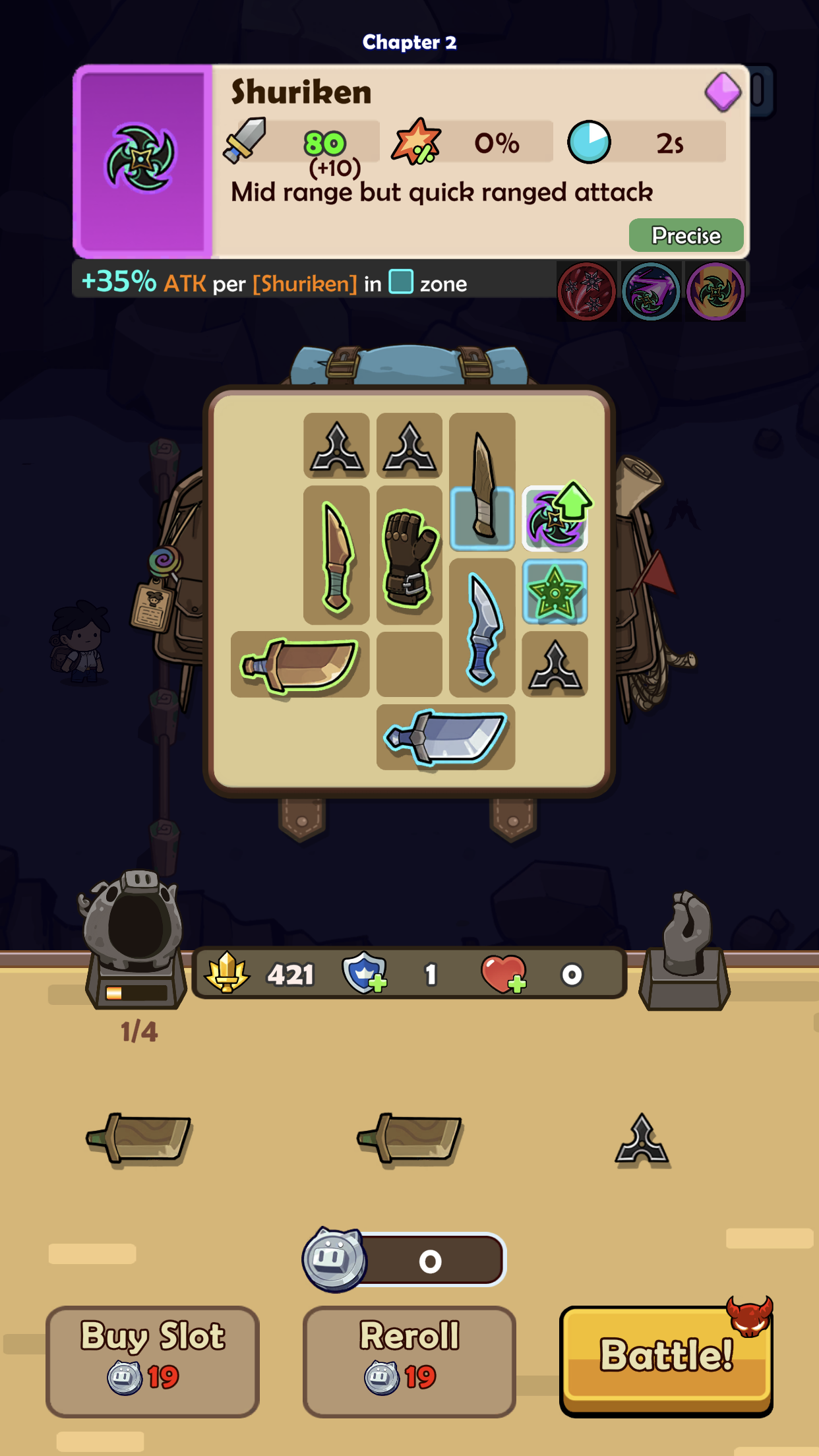Screen dimensions: 819x1456
Task: Select the blue dagger in the backpack
Action: pyautogui.click(x=482, y=628)
